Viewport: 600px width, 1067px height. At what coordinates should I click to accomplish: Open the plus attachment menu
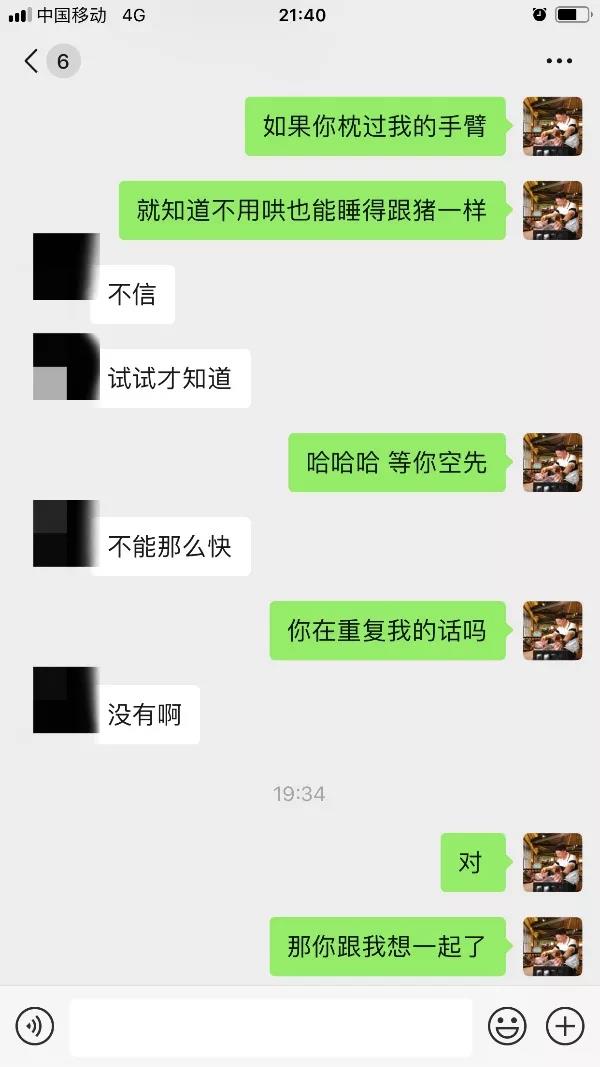(565, 1026)
